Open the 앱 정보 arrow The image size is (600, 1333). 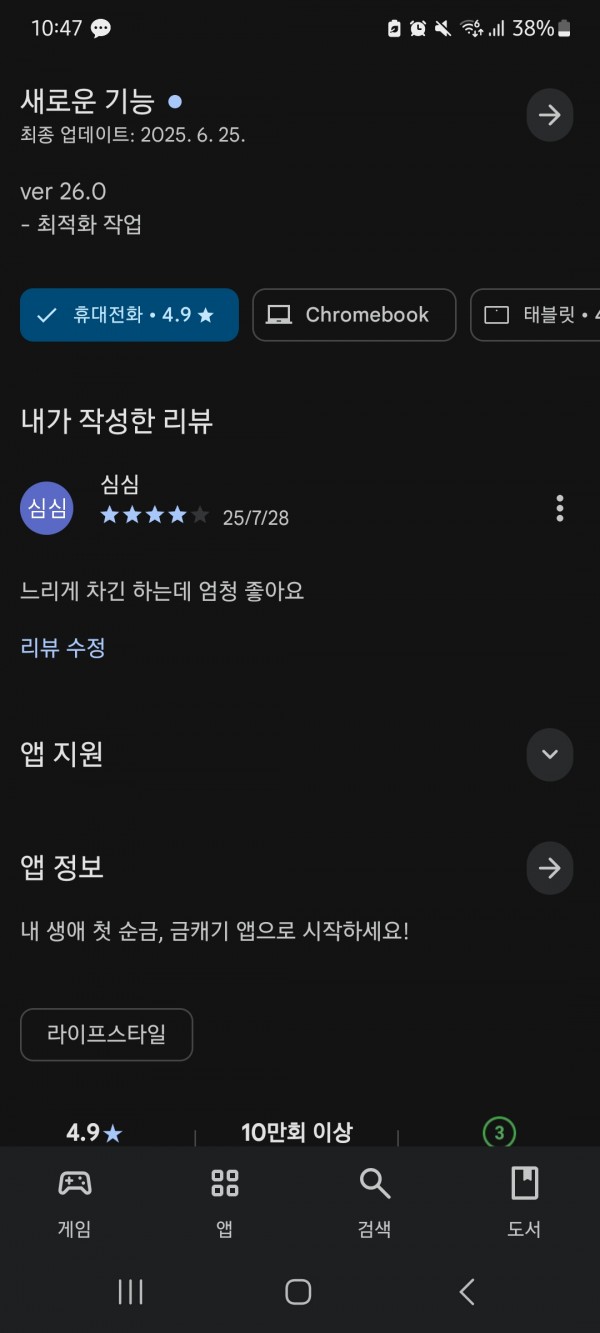[549, 867]
